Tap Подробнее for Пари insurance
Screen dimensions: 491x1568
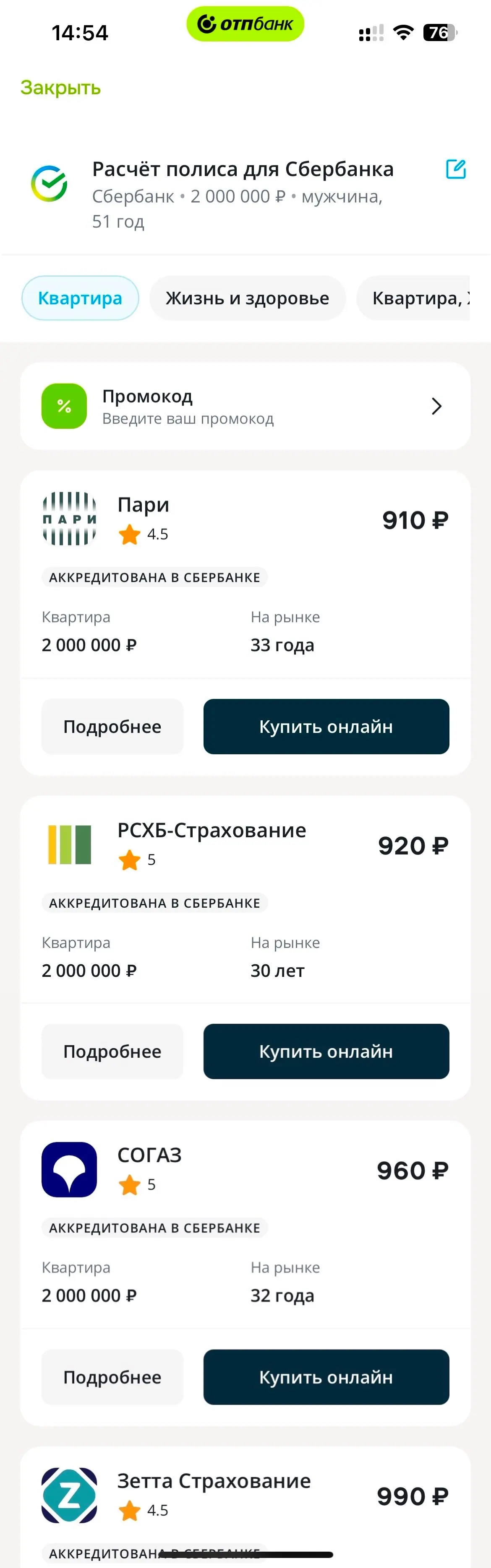112,727
